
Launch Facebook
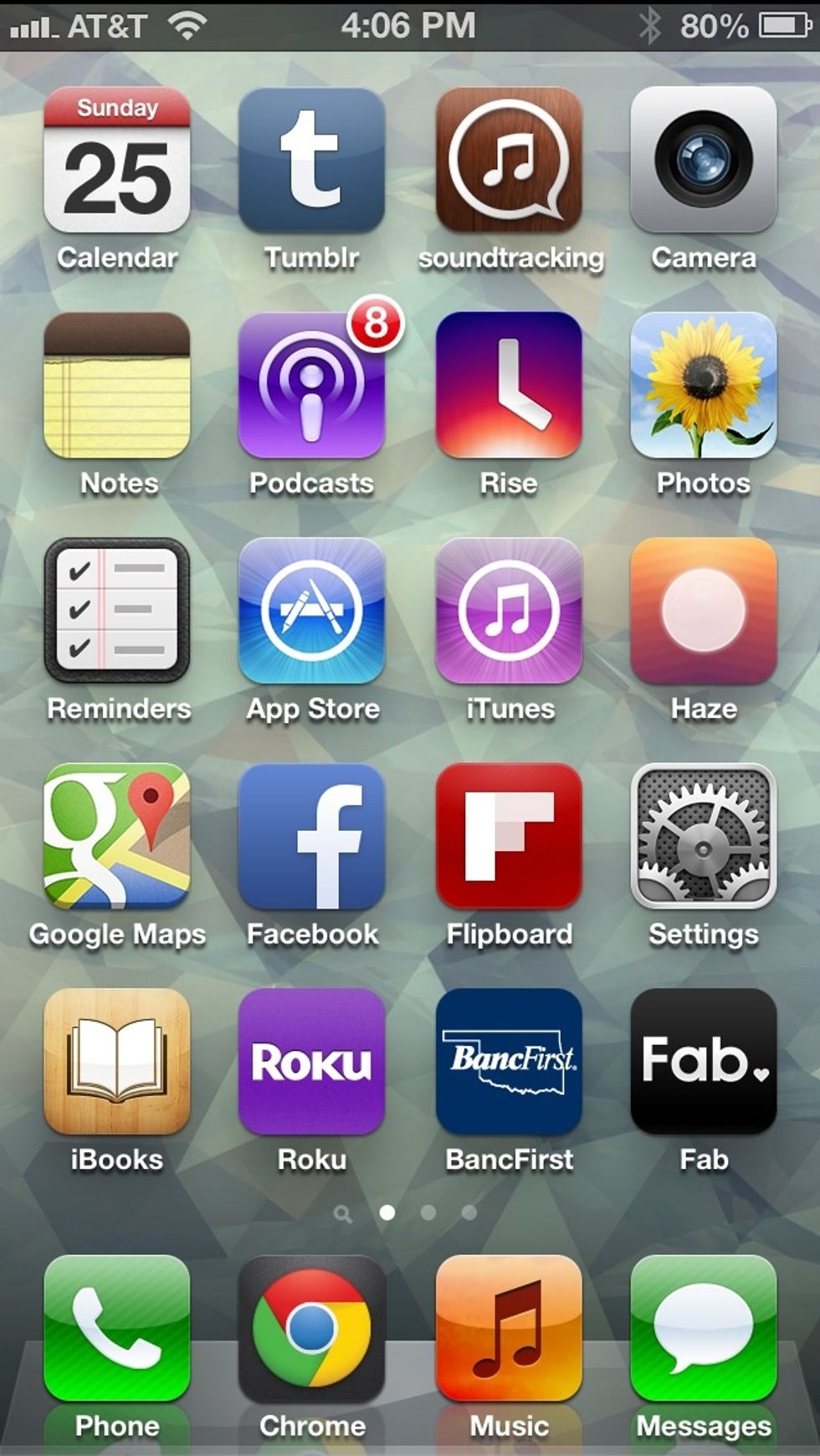[311, 836]
